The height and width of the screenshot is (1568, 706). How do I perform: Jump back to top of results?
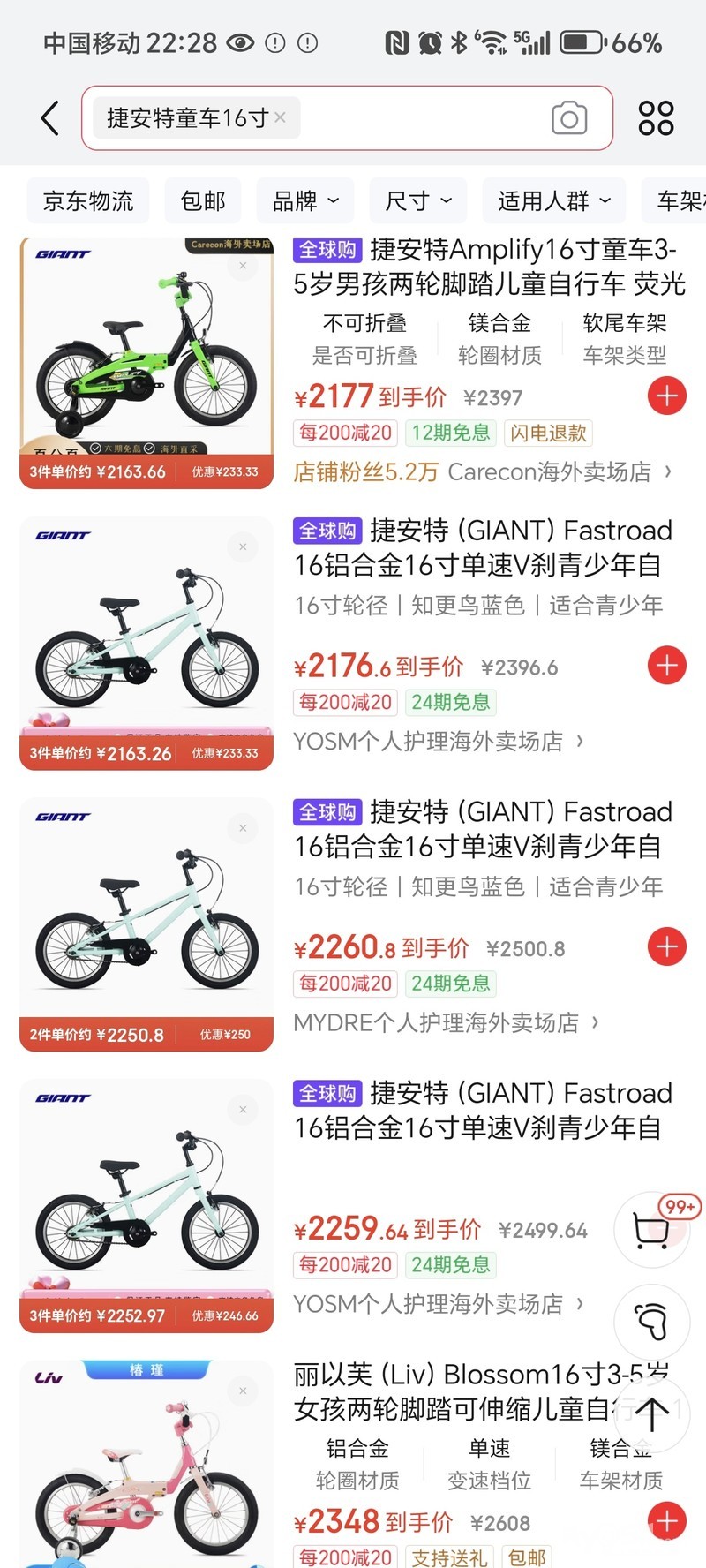(x=651, y=1414)
